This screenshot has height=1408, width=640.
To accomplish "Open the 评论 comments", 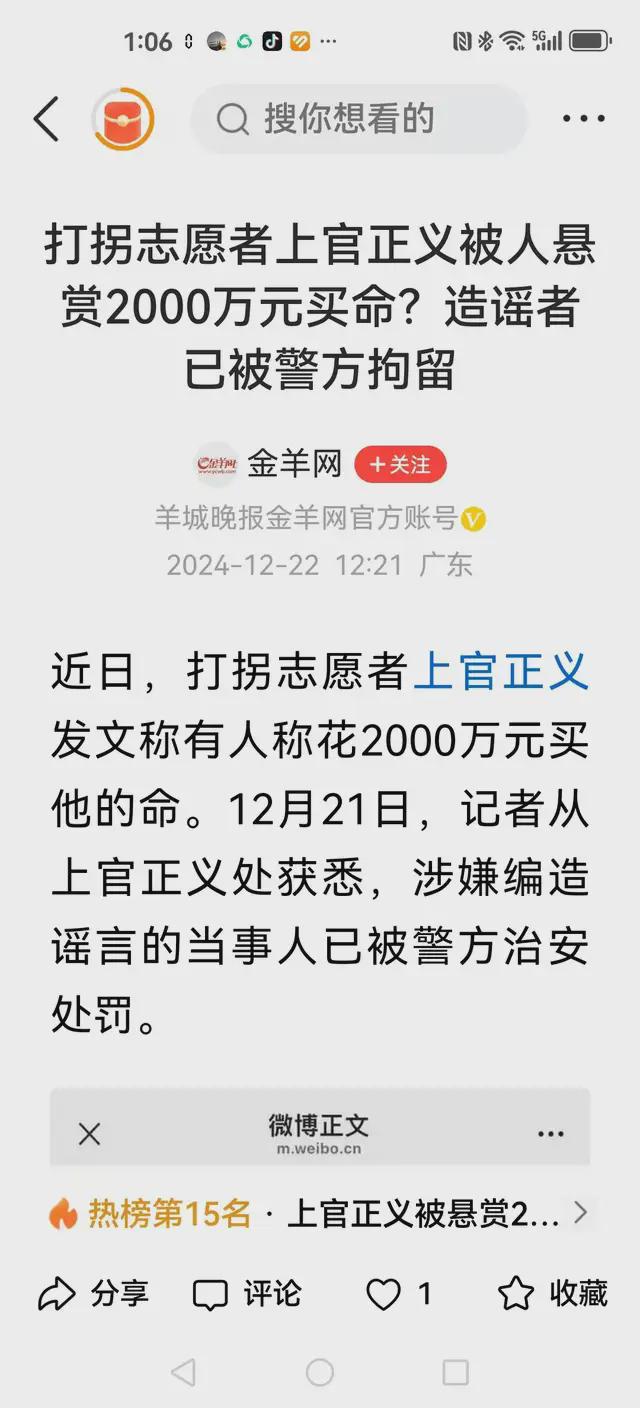I will click(x=246, y=1294).
